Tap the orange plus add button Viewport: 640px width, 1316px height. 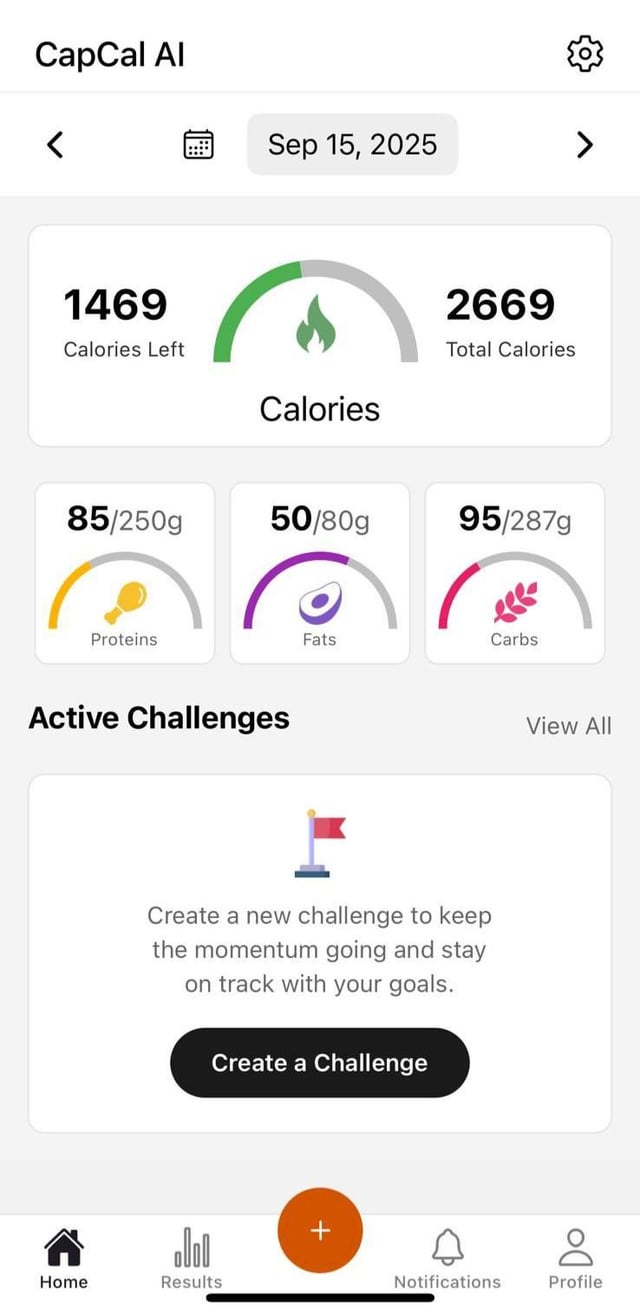click(x=320, y=1230)
